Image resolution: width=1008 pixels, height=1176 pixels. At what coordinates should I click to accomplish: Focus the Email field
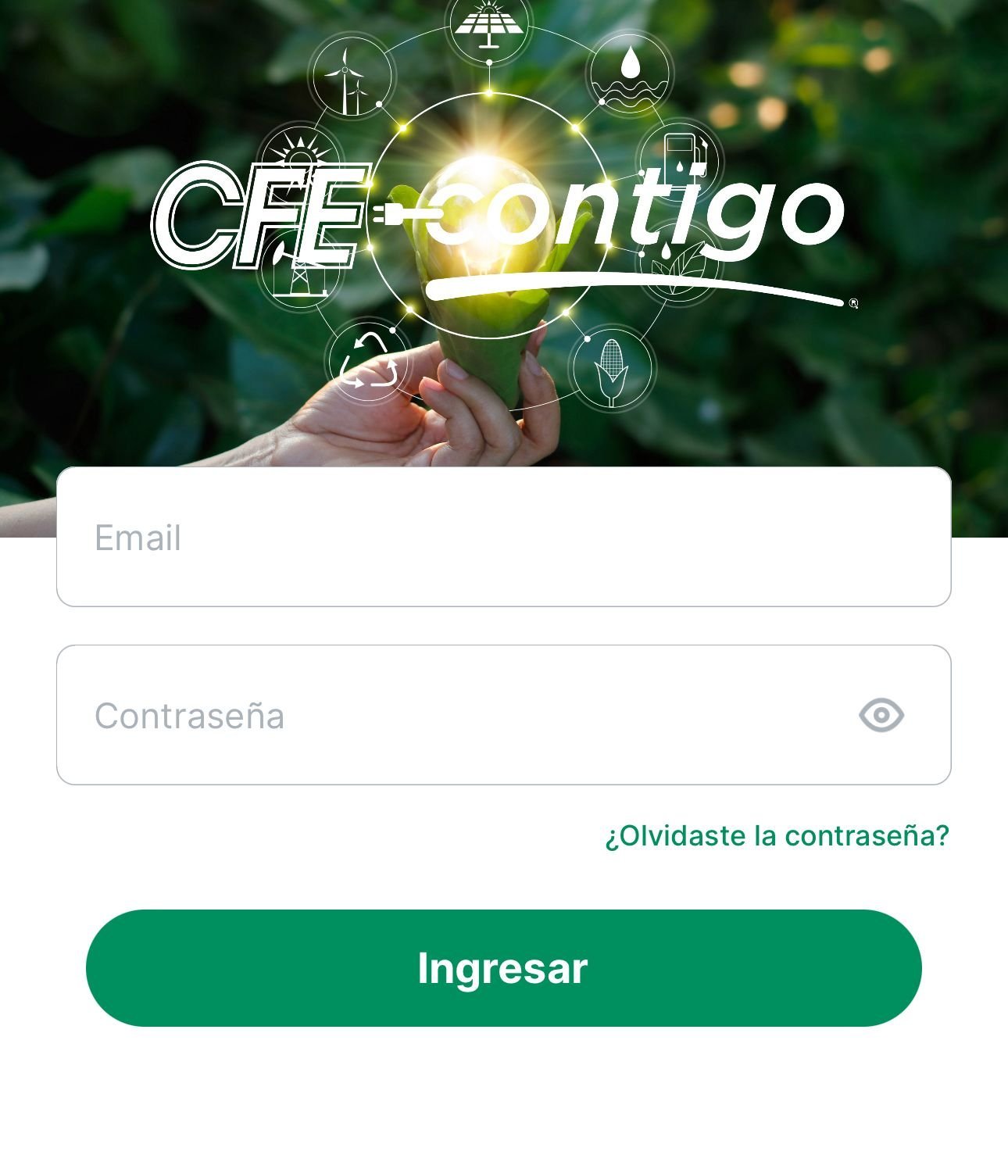[503, 537]
